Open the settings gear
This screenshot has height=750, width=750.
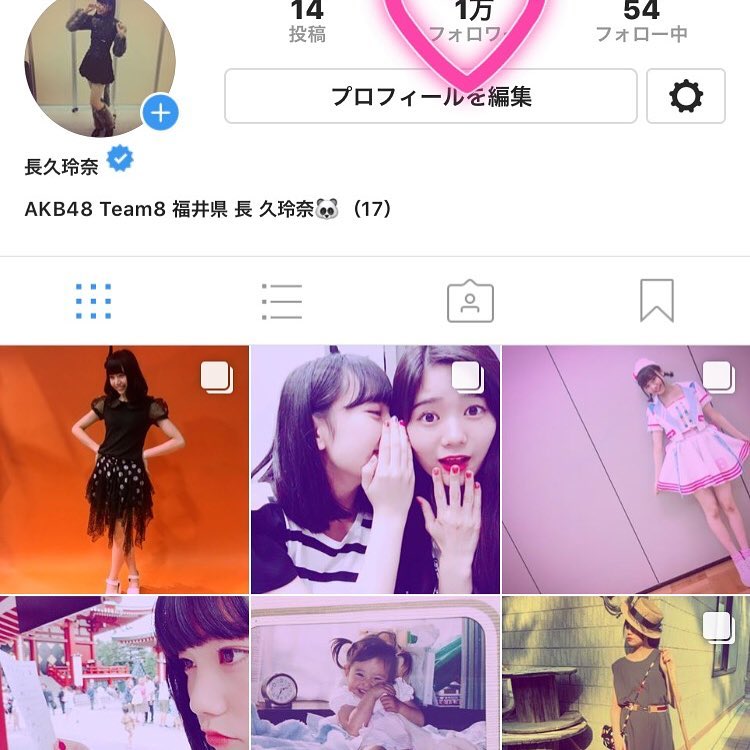point(685,96)
